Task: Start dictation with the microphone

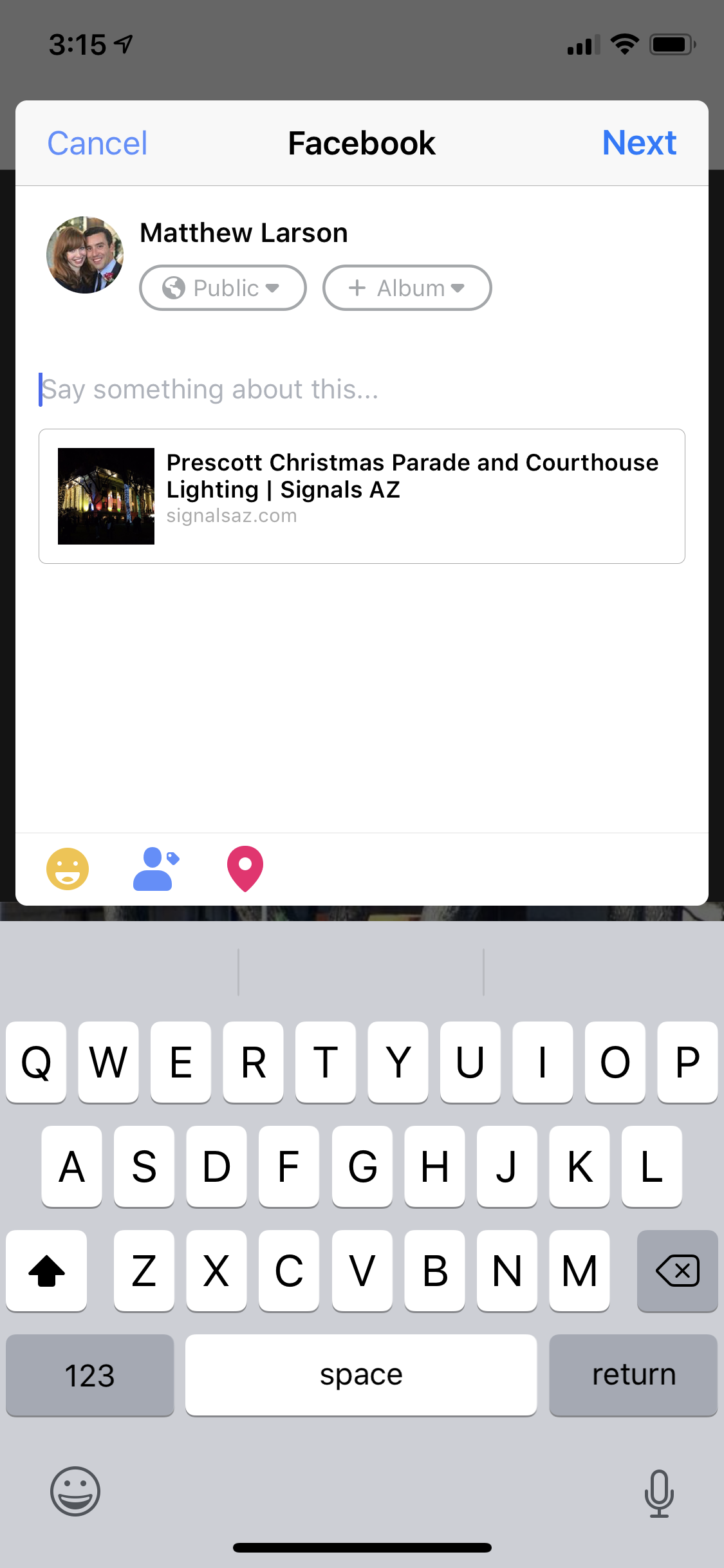Action: pyautogui.click(x=659, y=1493)
